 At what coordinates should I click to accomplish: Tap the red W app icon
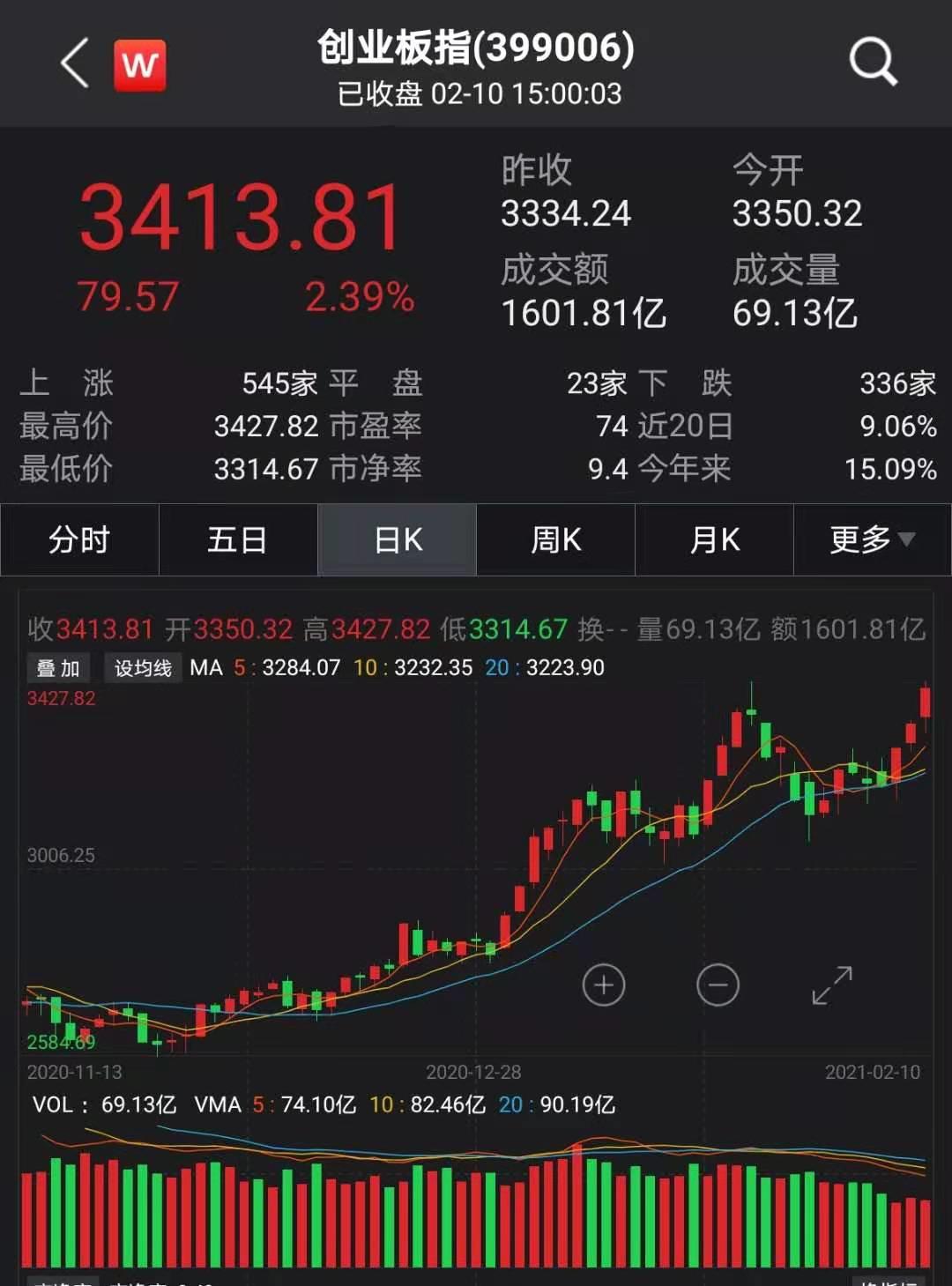click(140, 65)
